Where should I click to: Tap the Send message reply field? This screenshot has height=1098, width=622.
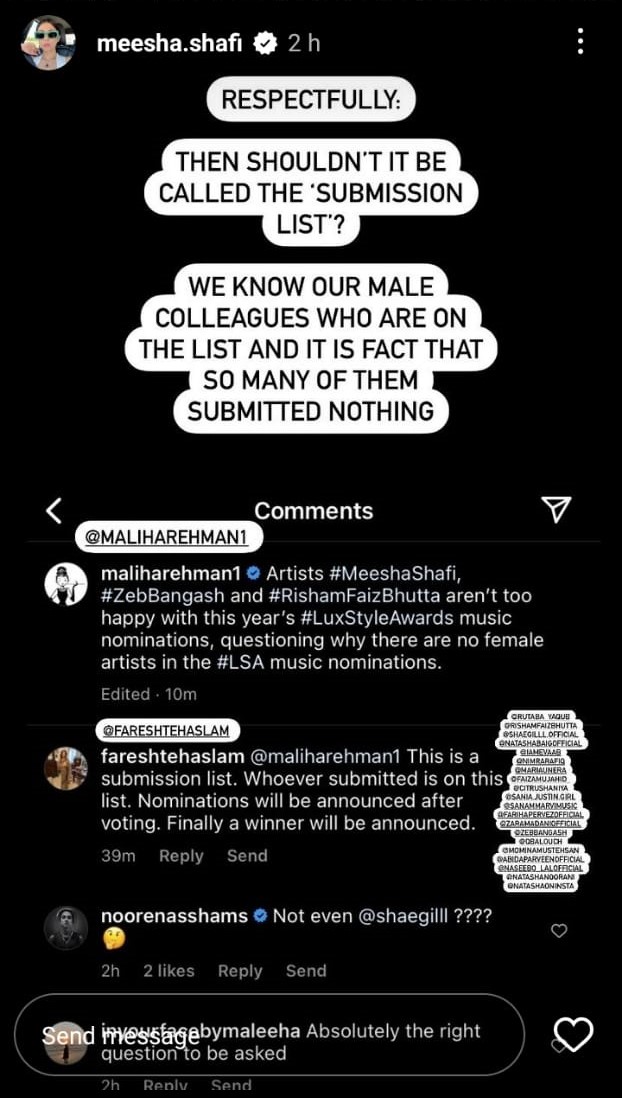click(x=270, y=1034)
